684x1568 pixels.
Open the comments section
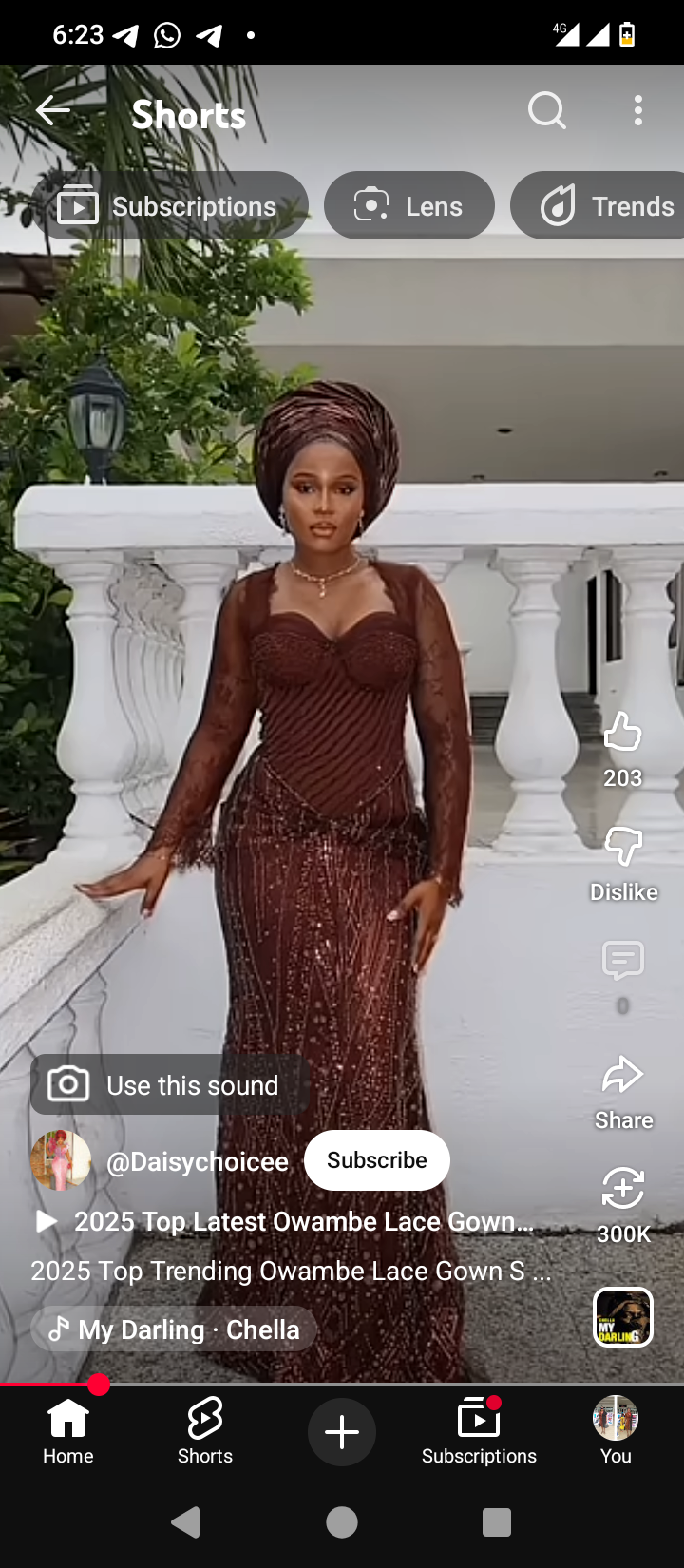click(623, 962)
